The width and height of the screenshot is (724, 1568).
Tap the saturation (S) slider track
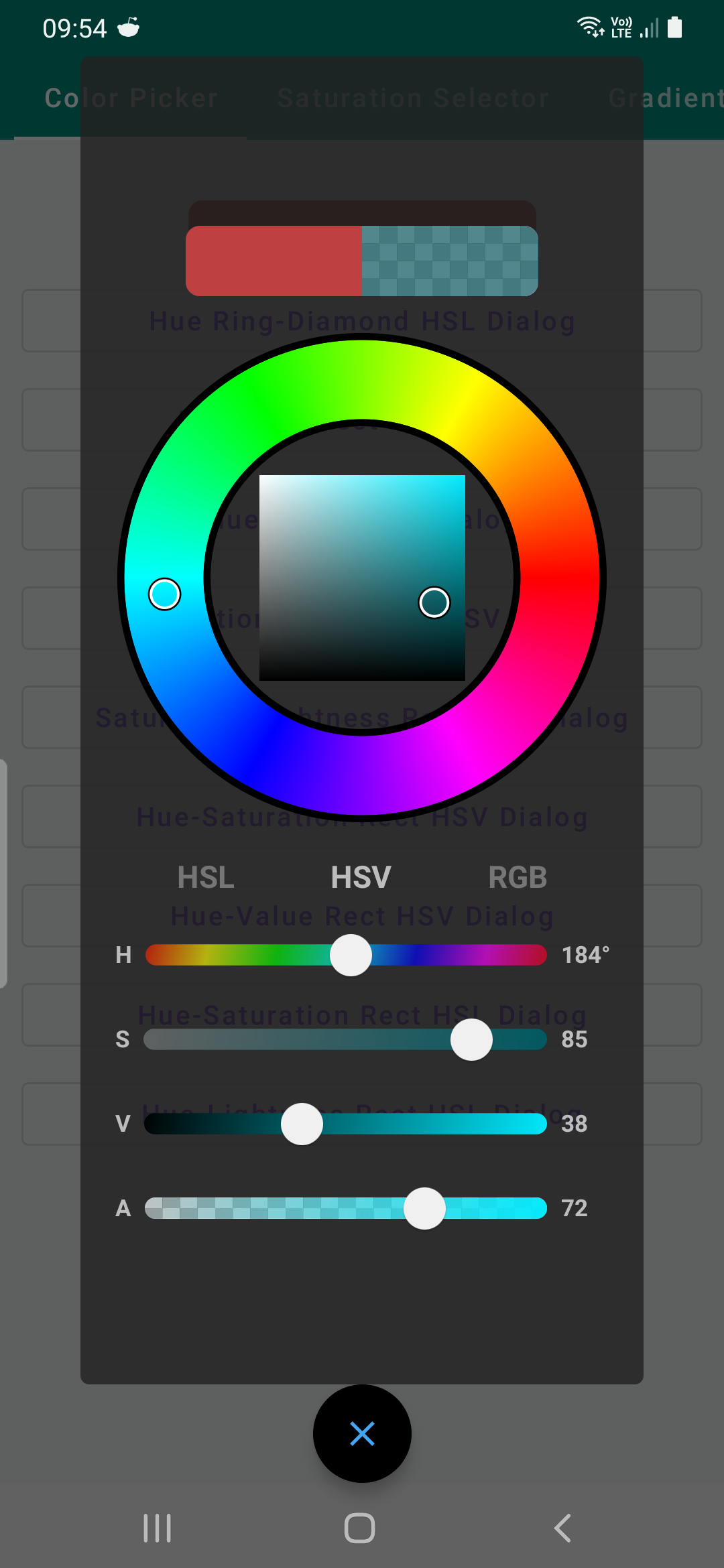346,1039
